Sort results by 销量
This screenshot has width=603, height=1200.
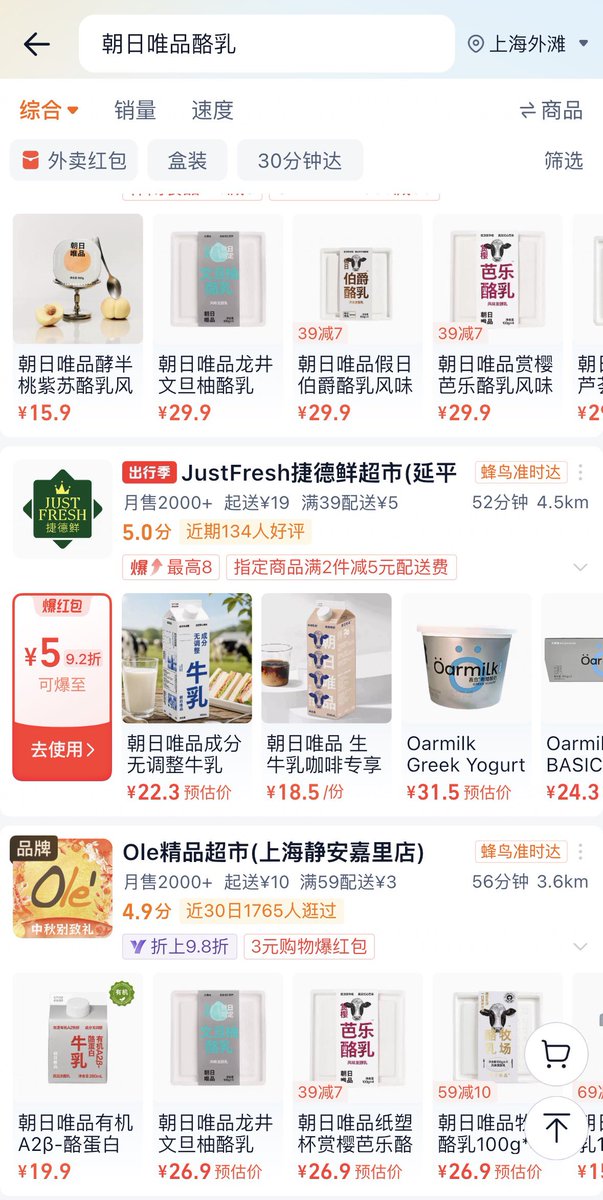[135, 110]
